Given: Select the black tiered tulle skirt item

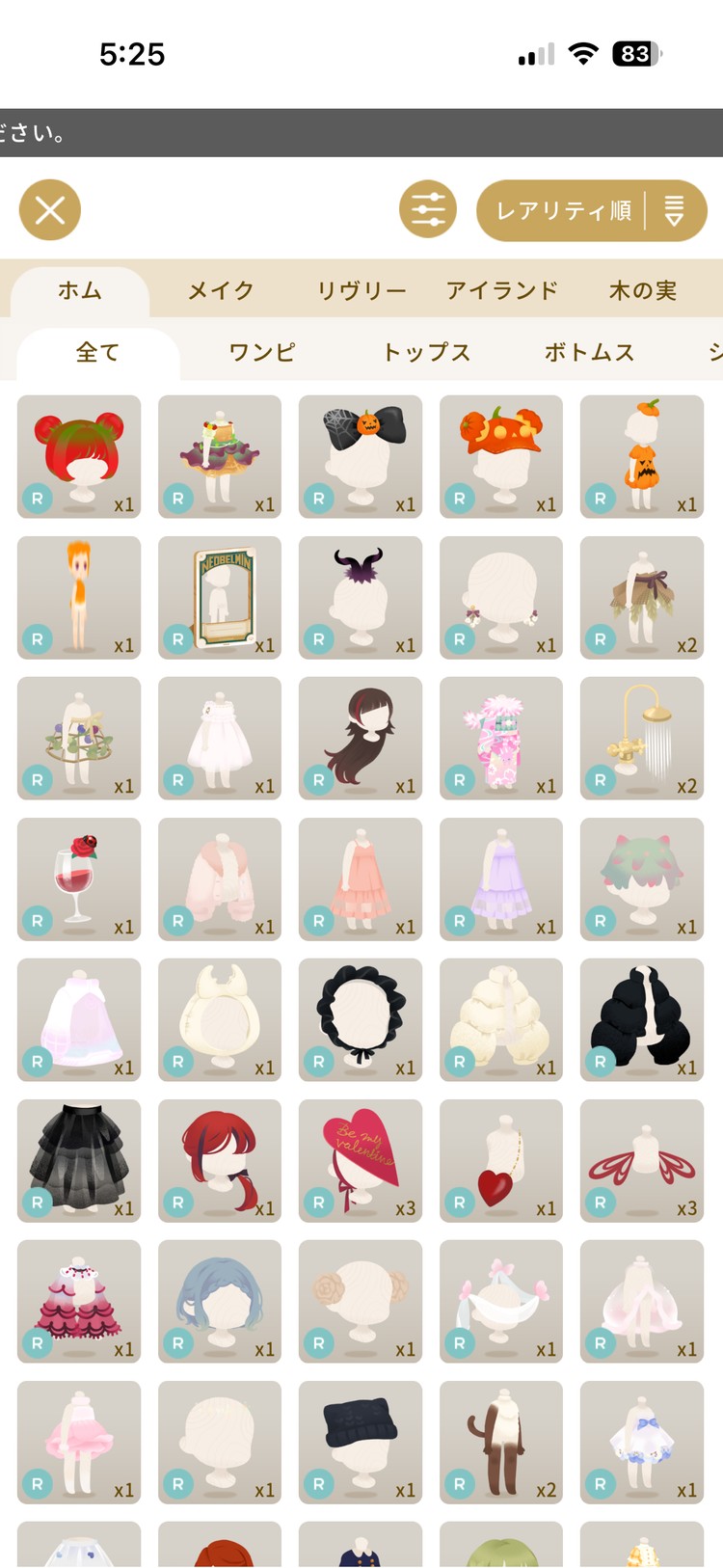Looking at the screenshot, I should [79, 1161].
